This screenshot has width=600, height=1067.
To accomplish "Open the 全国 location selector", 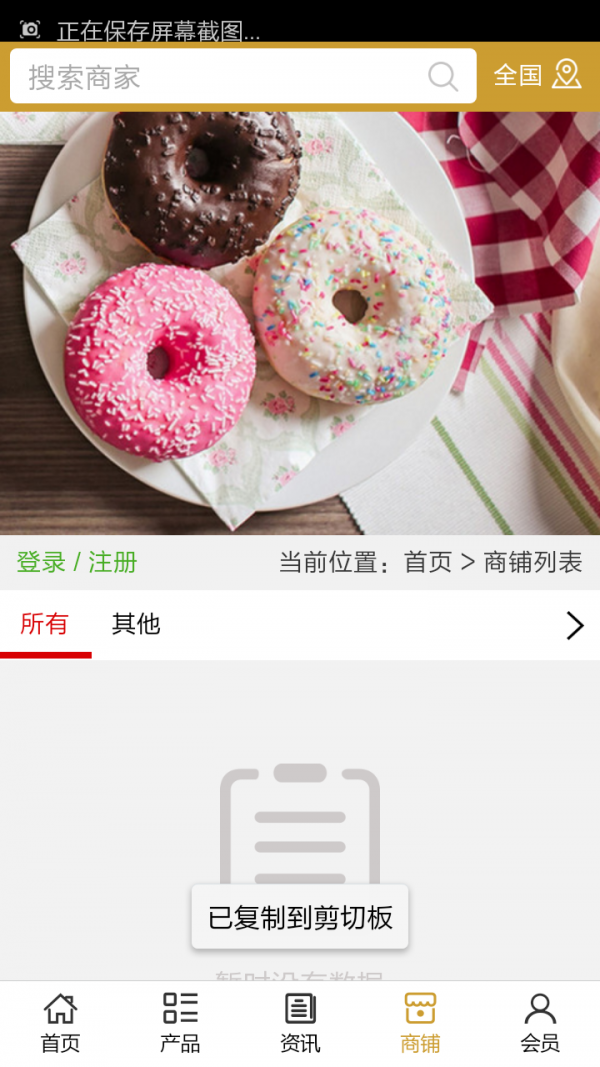I will coord(537,75).
